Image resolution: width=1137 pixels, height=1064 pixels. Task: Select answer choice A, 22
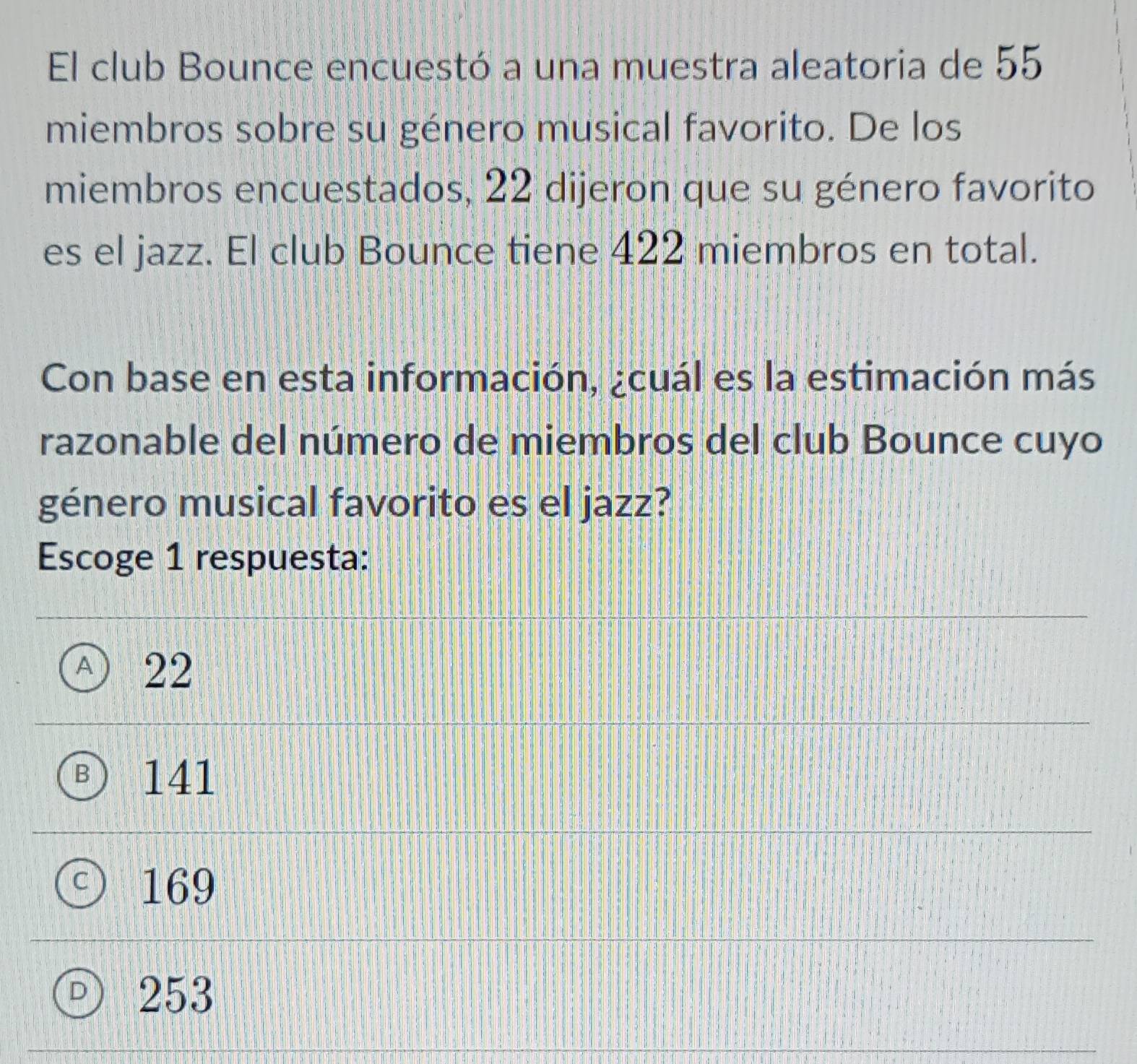(x=87, y=670)
